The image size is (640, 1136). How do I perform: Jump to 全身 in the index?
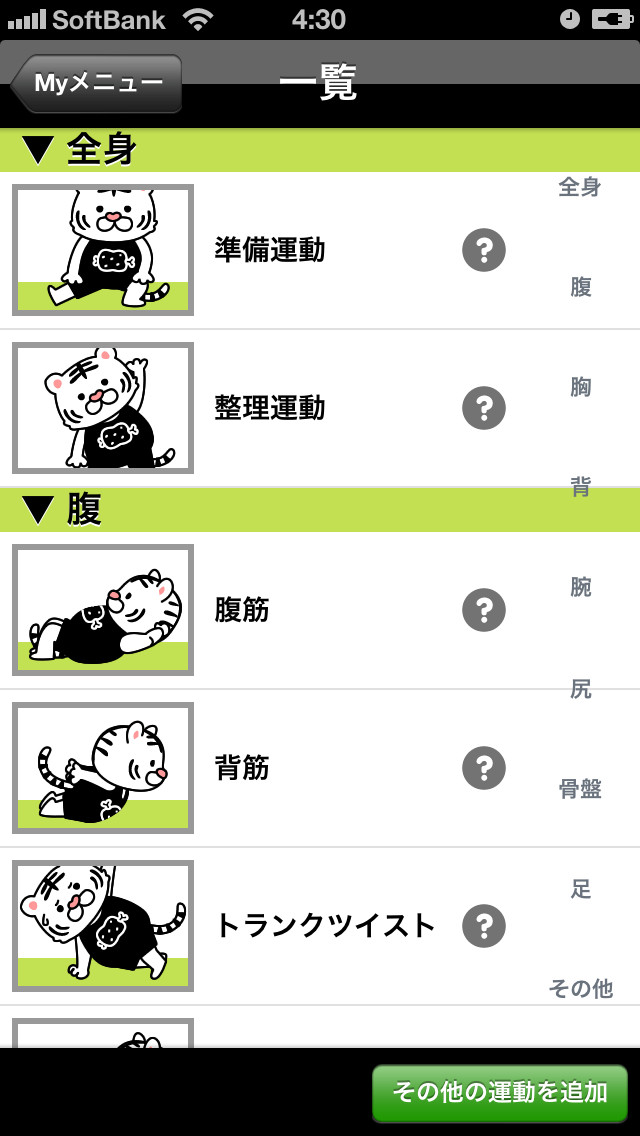point(580,187)
